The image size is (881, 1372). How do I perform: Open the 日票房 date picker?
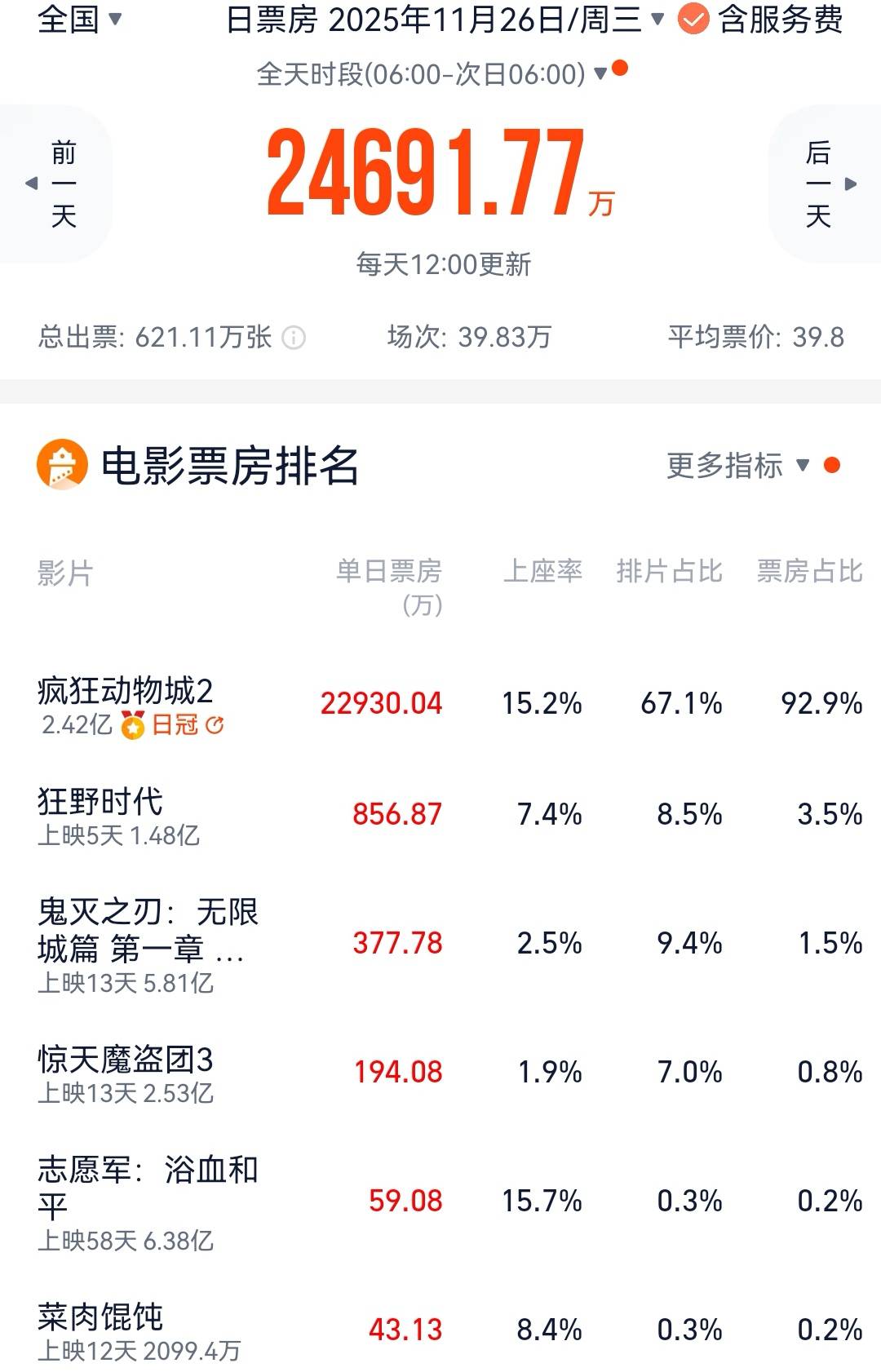(445, 20)
